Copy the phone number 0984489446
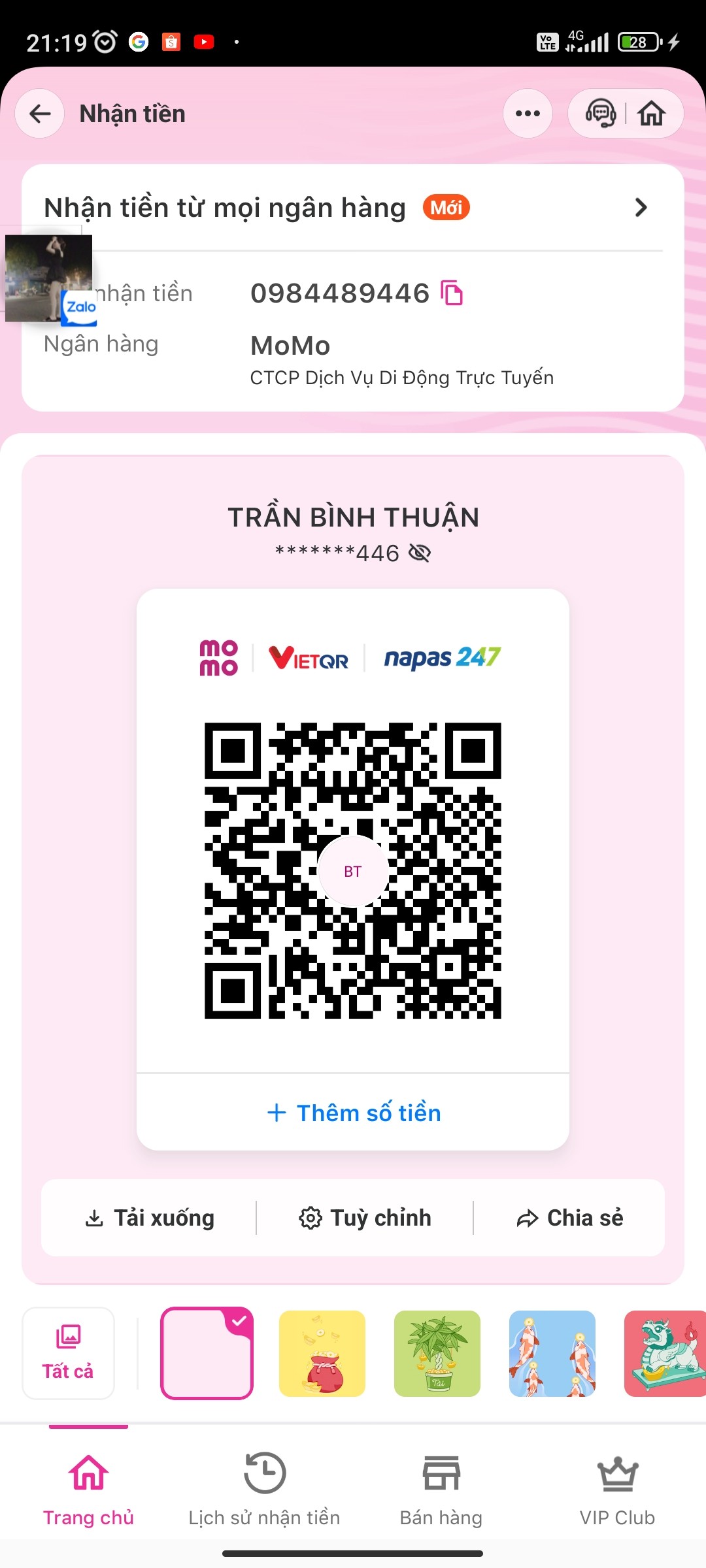Screen dimensions: 706x1568 click(452, 293)
